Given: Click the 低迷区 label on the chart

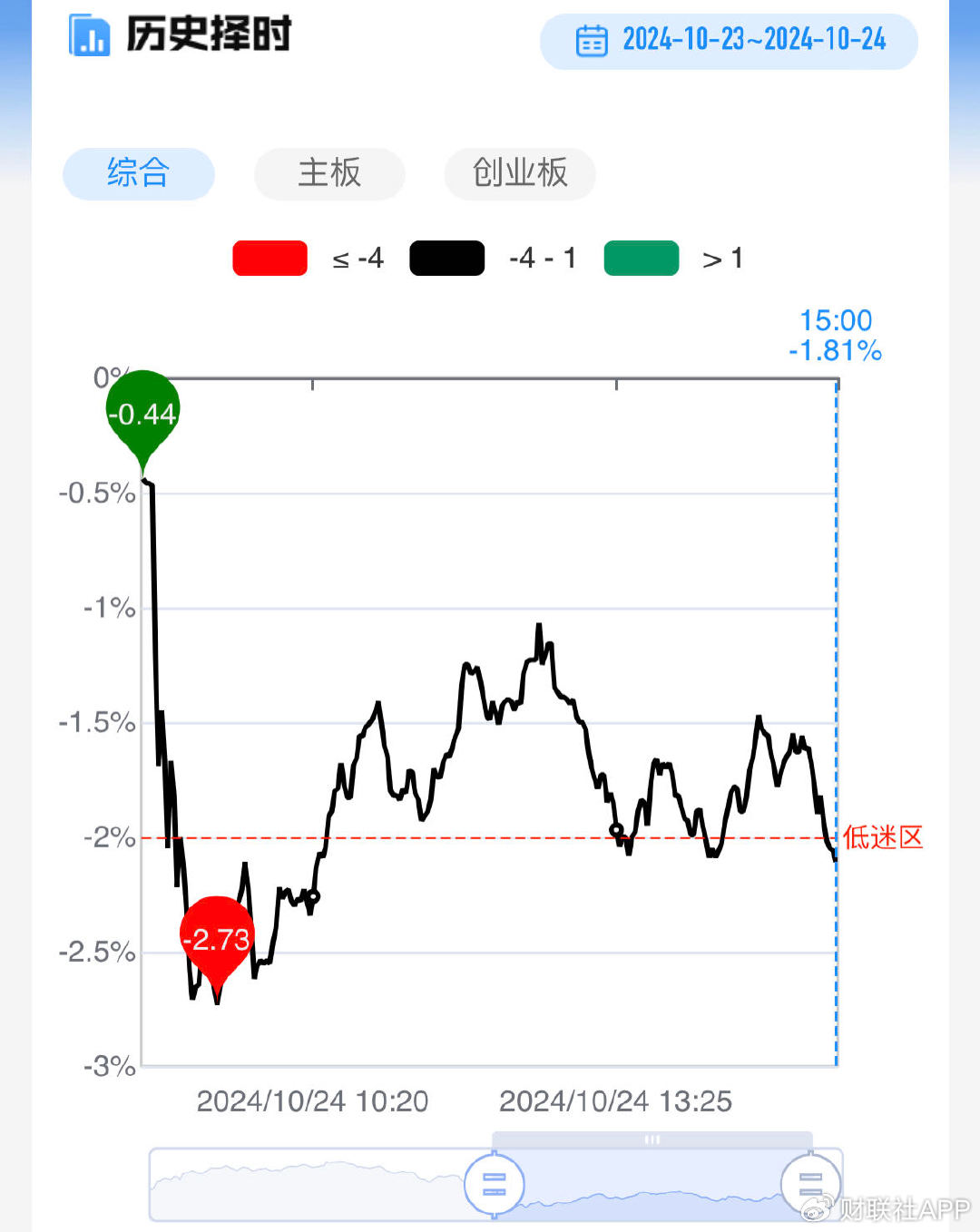Looking at the screenshot, I should coord(881,837).
